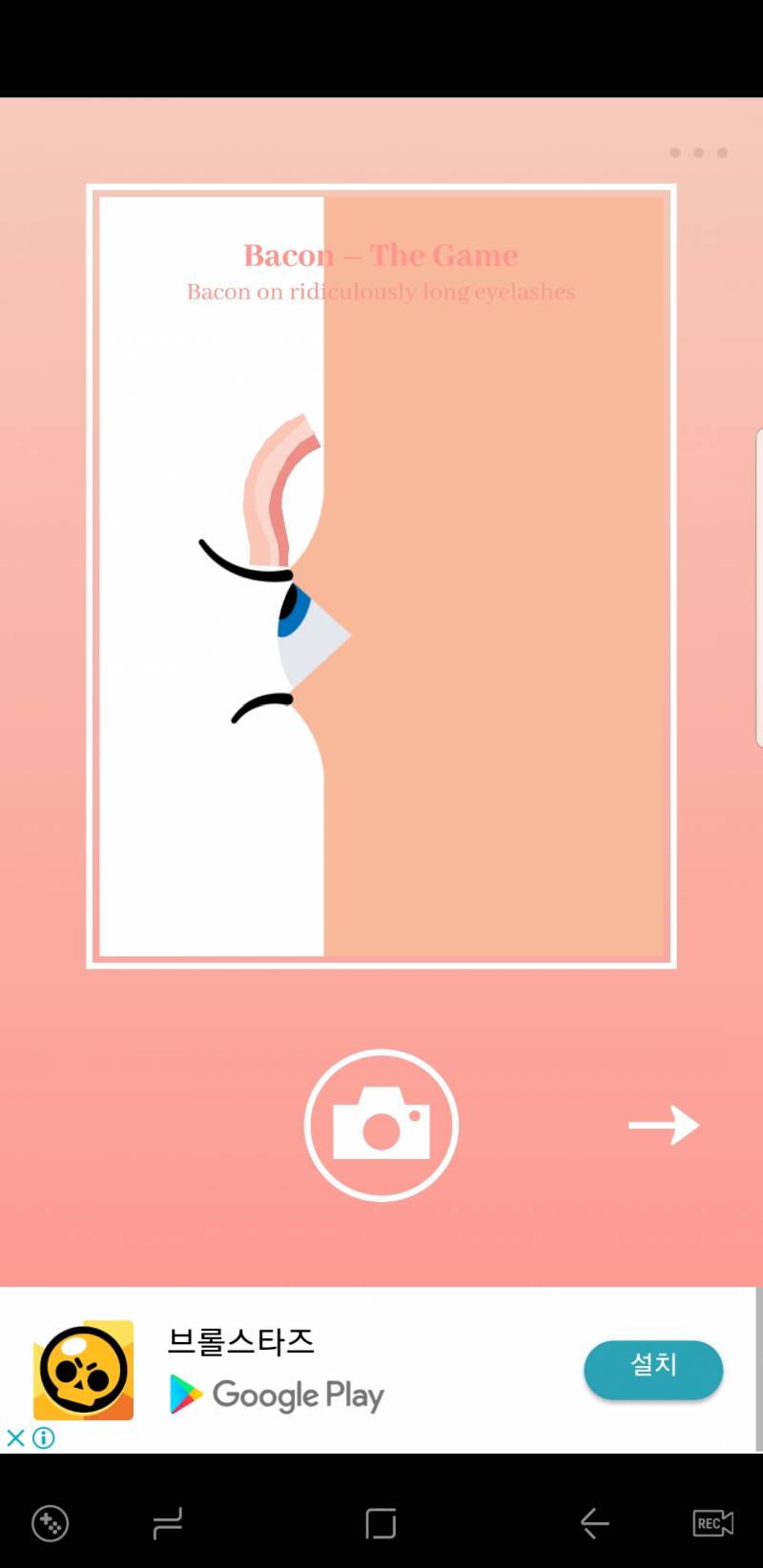Start screen recording with the REC icon

click(x=712, y=1522)
